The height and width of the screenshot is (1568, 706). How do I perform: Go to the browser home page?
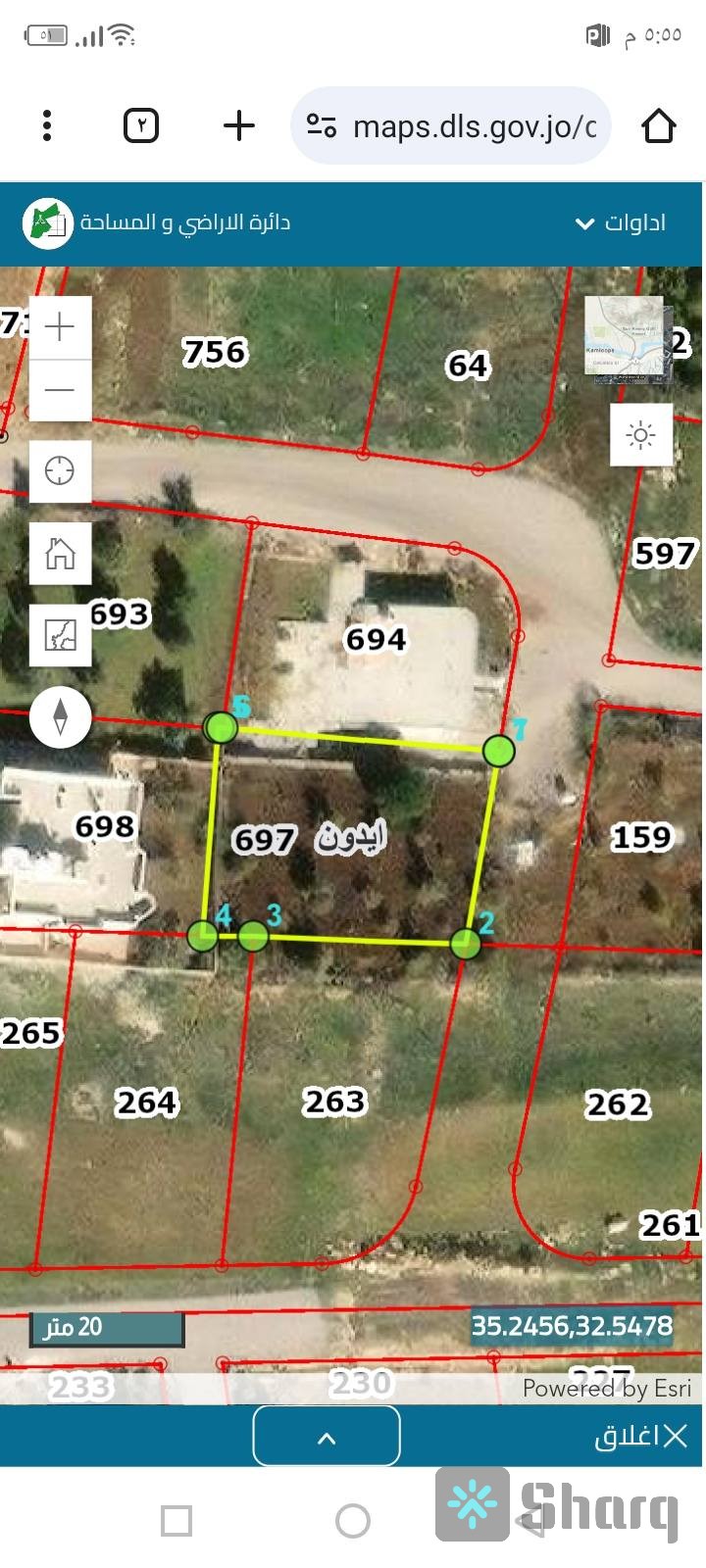click(x=658, y=125)
